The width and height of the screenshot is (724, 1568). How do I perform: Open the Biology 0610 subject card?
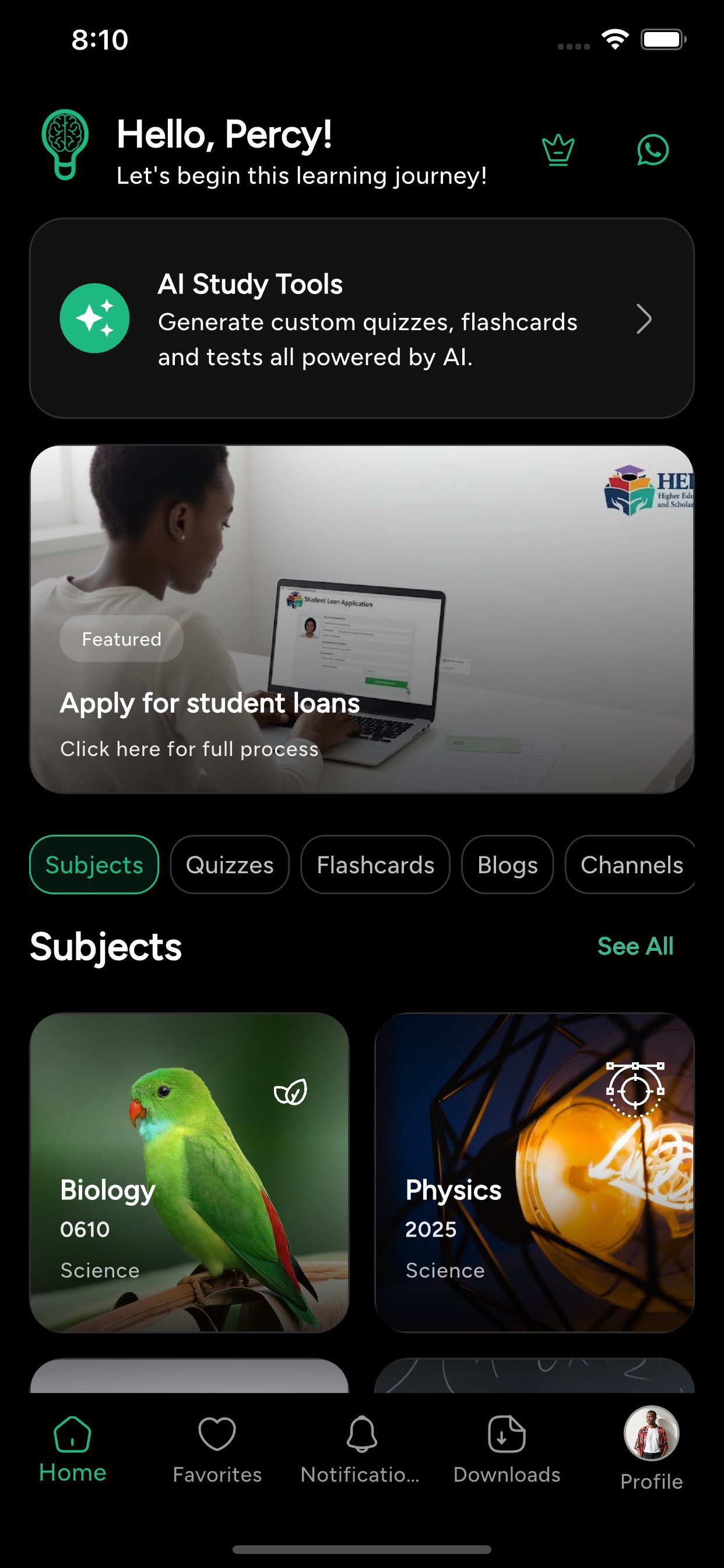point(189,1172)
